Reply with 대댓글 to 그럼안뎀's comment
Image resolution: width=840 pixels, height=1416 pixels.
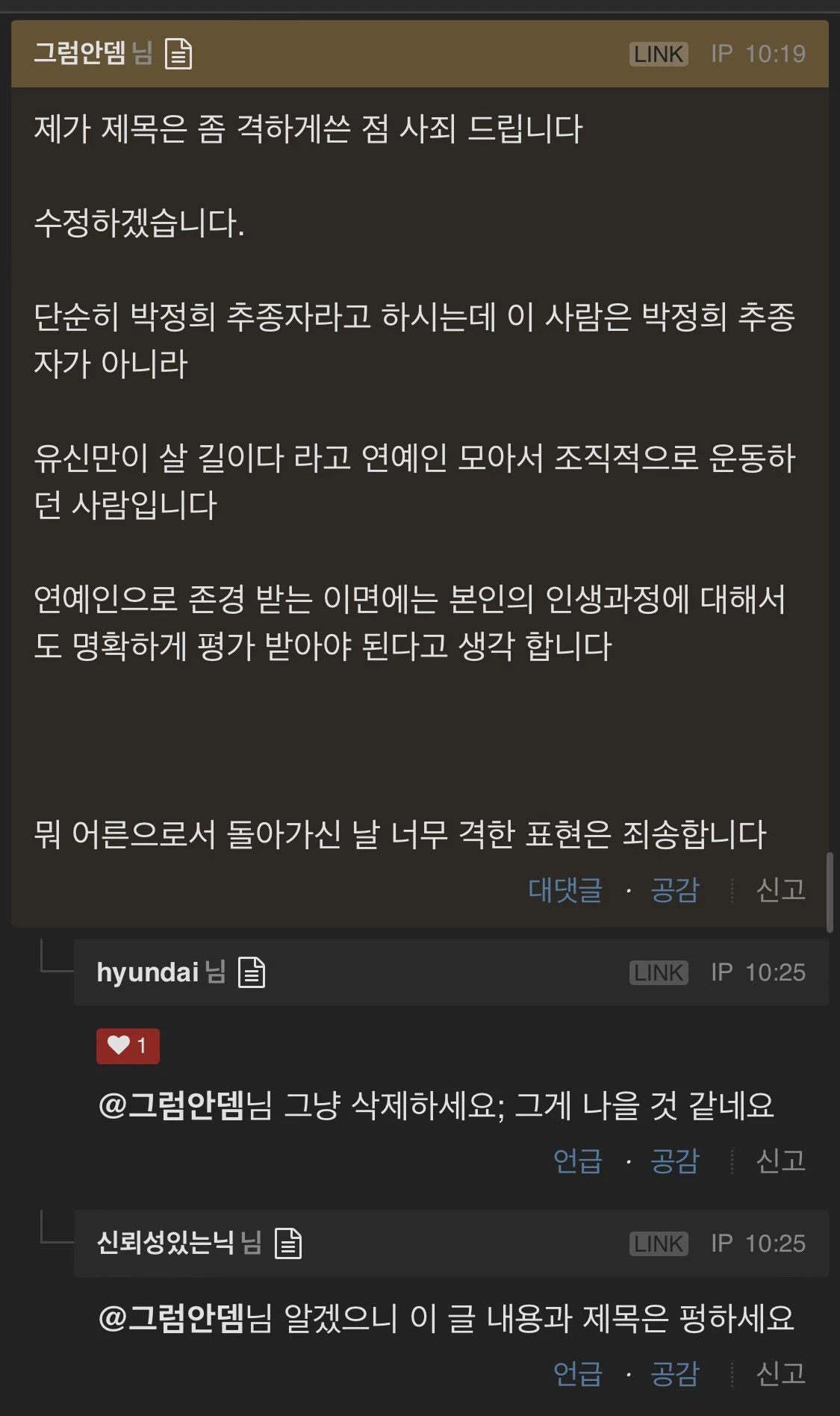564,889
